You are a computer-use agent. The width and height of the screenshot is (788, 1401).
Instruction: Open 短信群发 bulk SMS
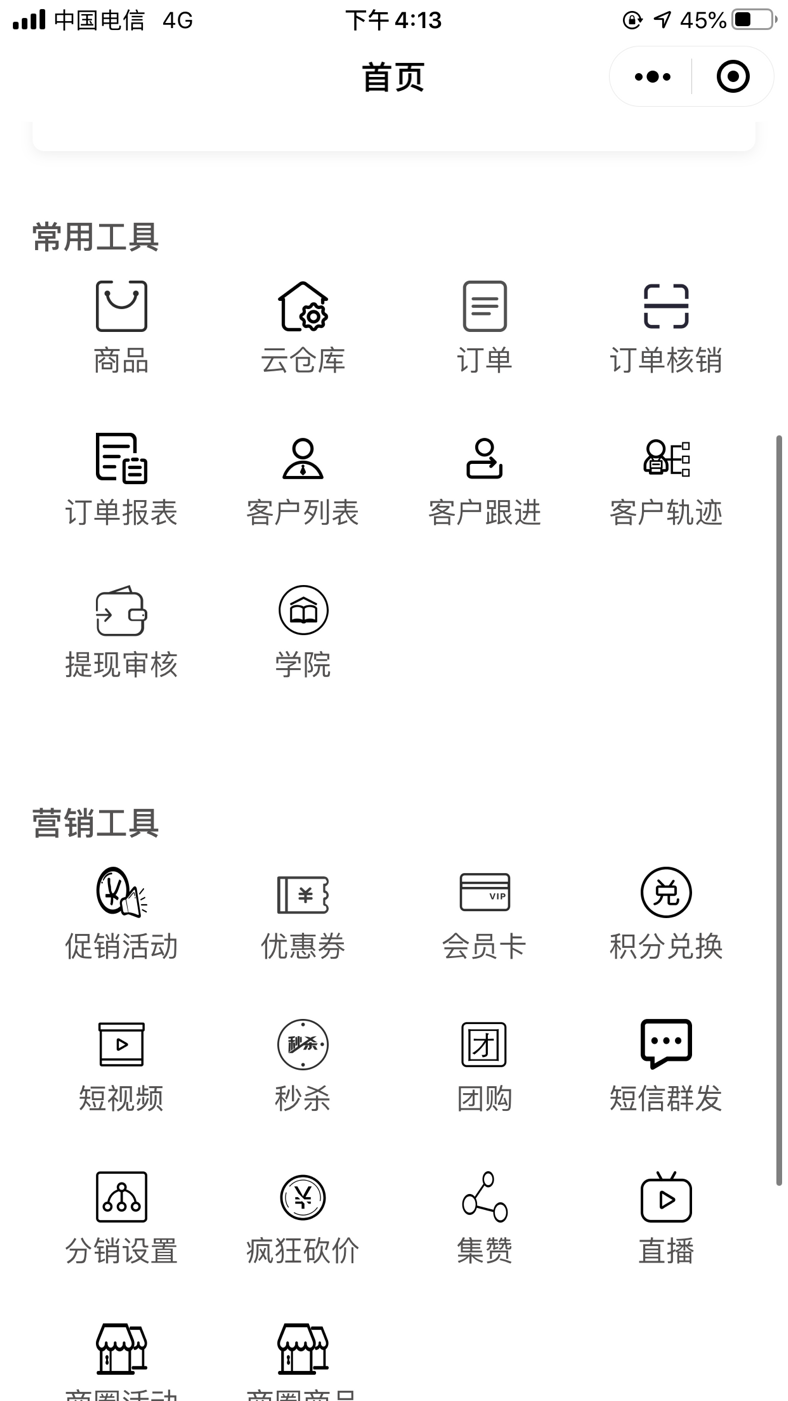666,1066
